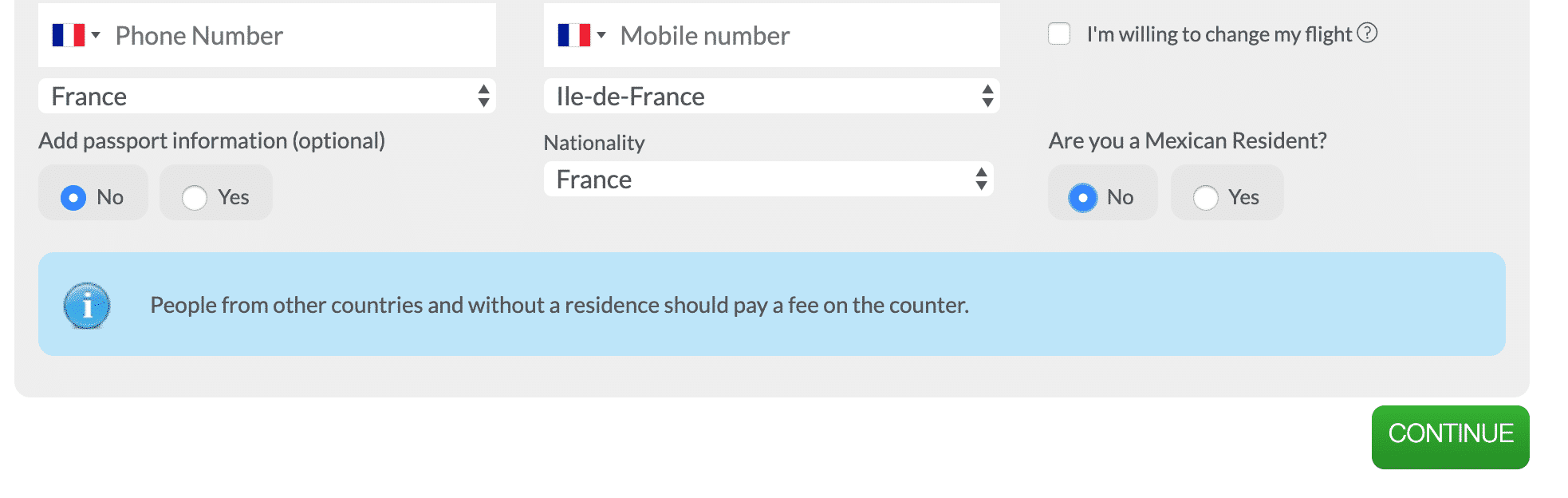The width and height of the screenshot is (1568, 498).
Task: Select No for passport information
Action: pyautogui.click(x=73, y=197)
